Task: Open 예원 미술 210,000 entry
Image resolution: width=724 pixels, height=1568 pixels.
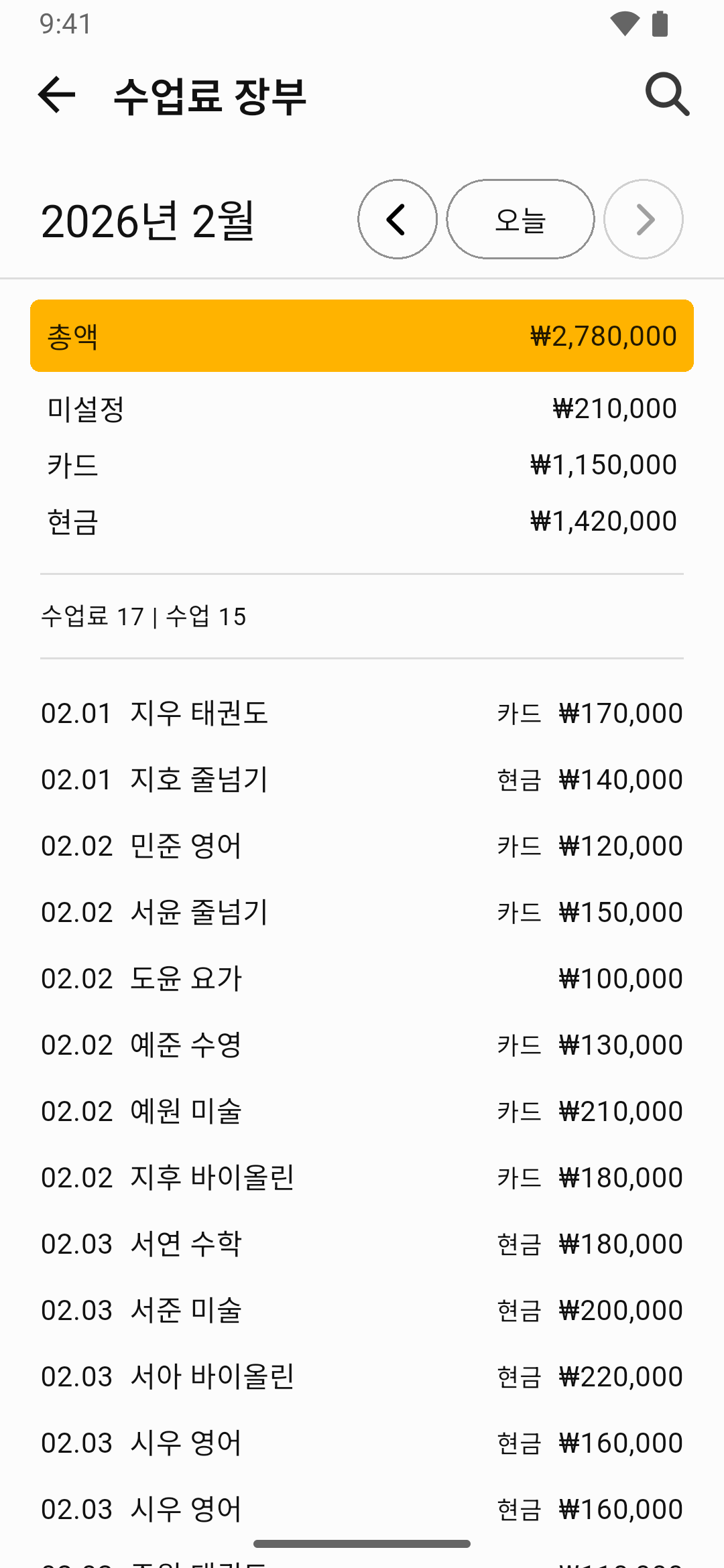Action: click(x=362, y=1110)
